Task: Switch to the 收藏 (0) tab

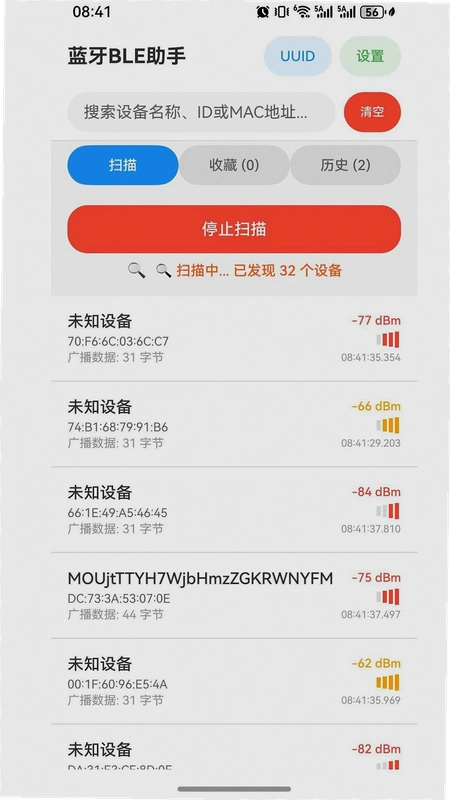Action: click(234, 165)
